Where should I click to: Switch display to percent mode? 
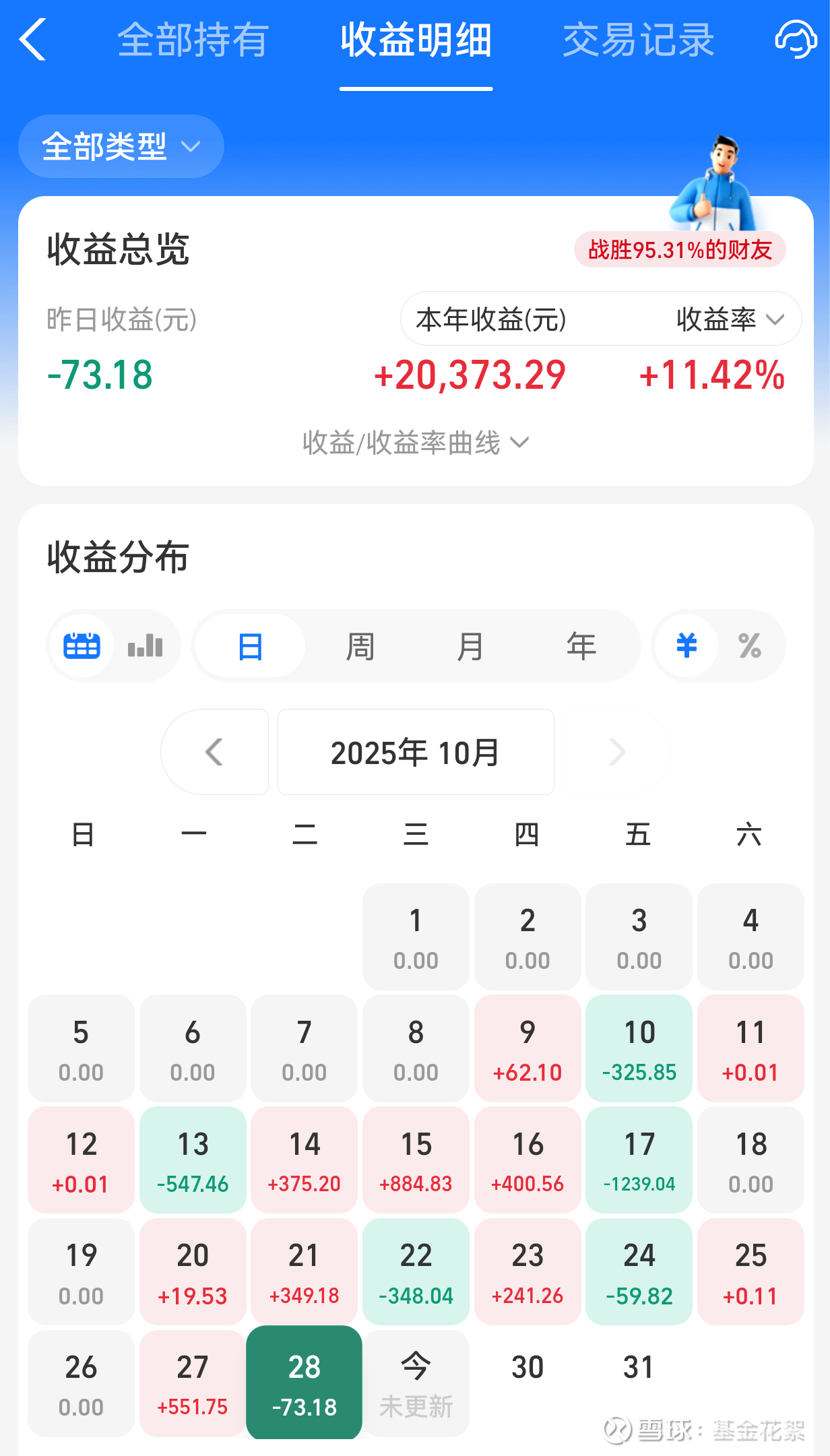(x=750, y=646)
